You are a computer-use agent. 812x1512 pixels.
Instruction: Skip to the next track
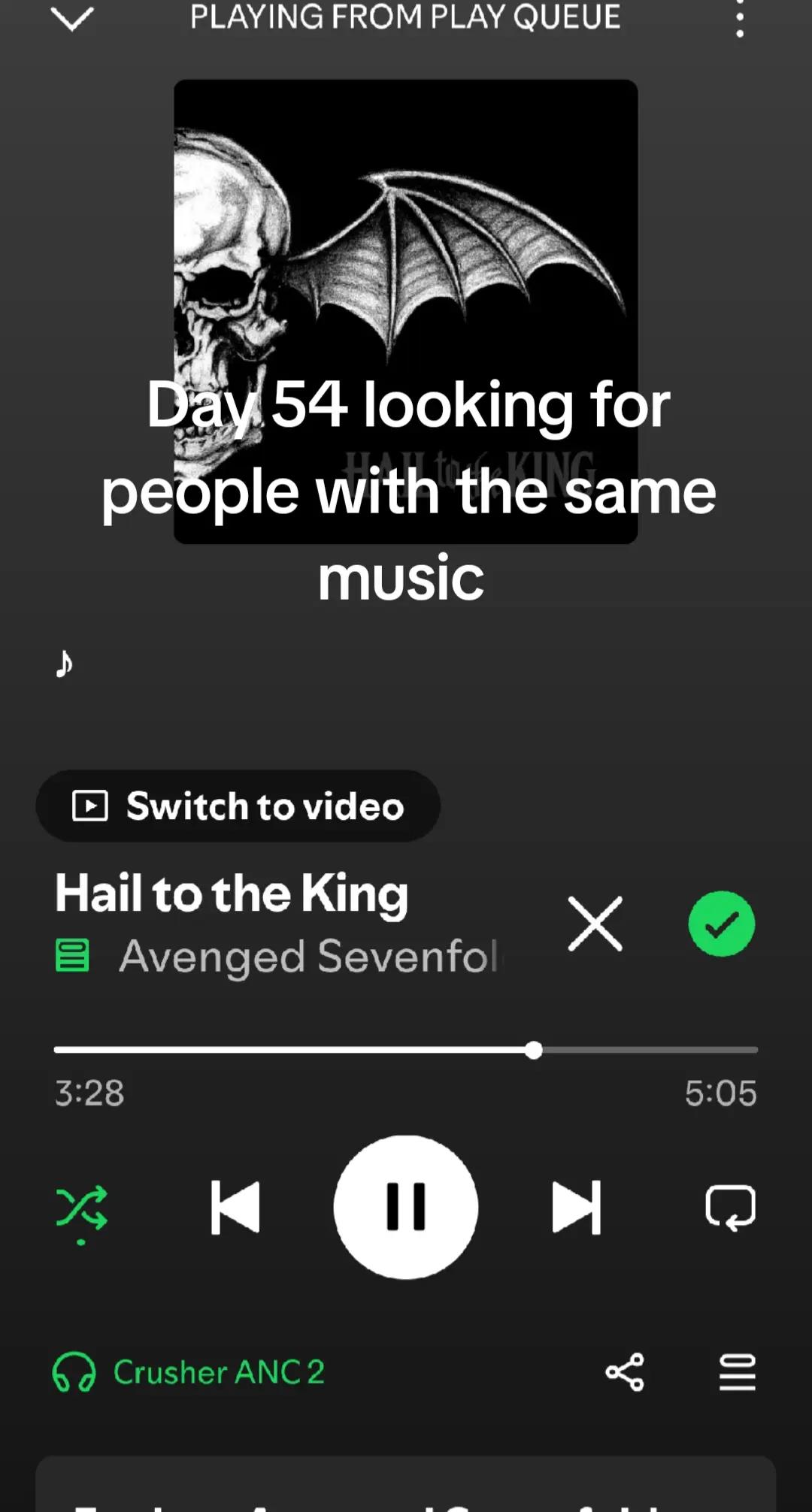pos(577,1208)
